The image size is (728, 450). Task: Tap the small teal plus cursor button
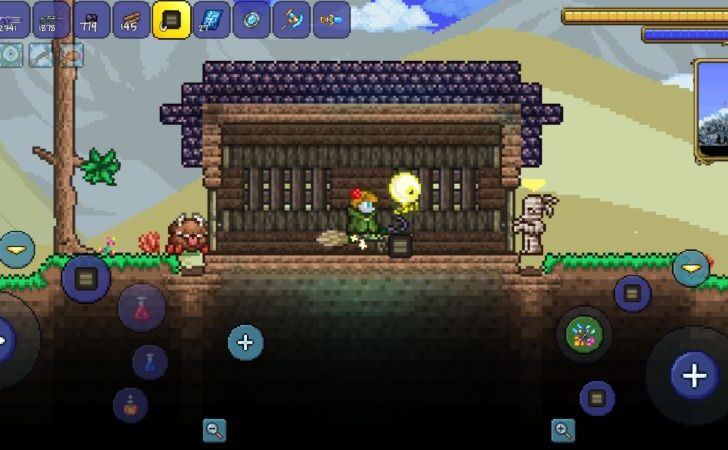[246, 342]
